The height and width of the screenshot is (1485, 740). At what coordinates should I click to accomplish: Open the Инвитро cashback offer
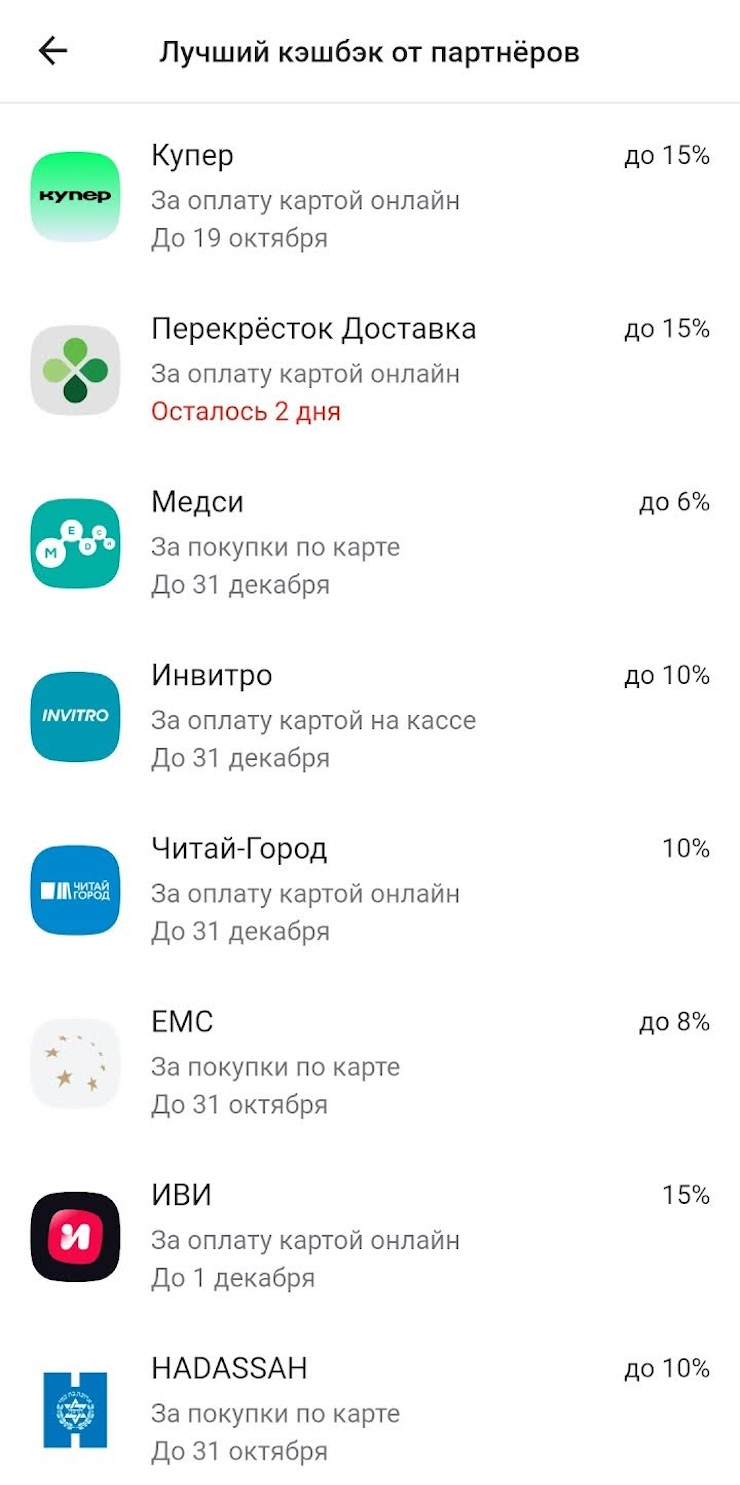click(370, 716)
